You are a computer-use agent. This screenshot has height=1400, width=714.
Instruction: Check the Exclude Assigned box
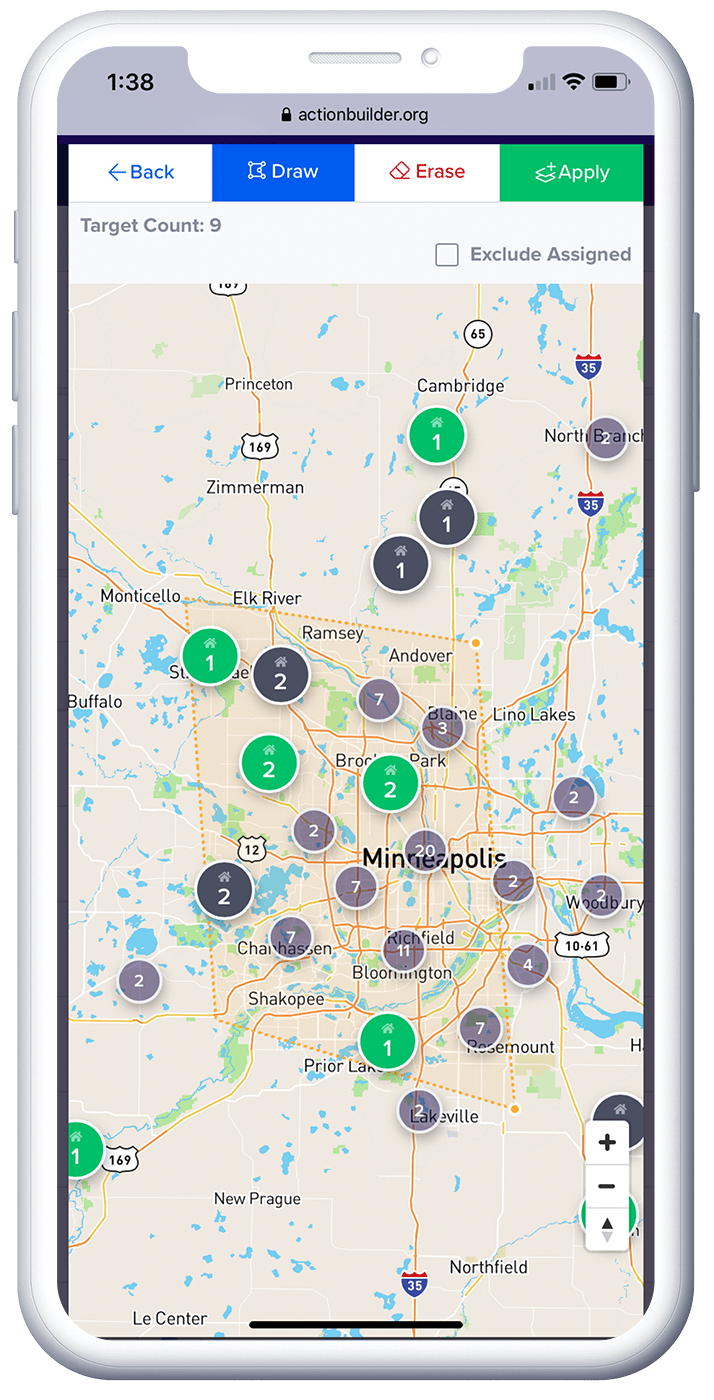coord(447,255)
